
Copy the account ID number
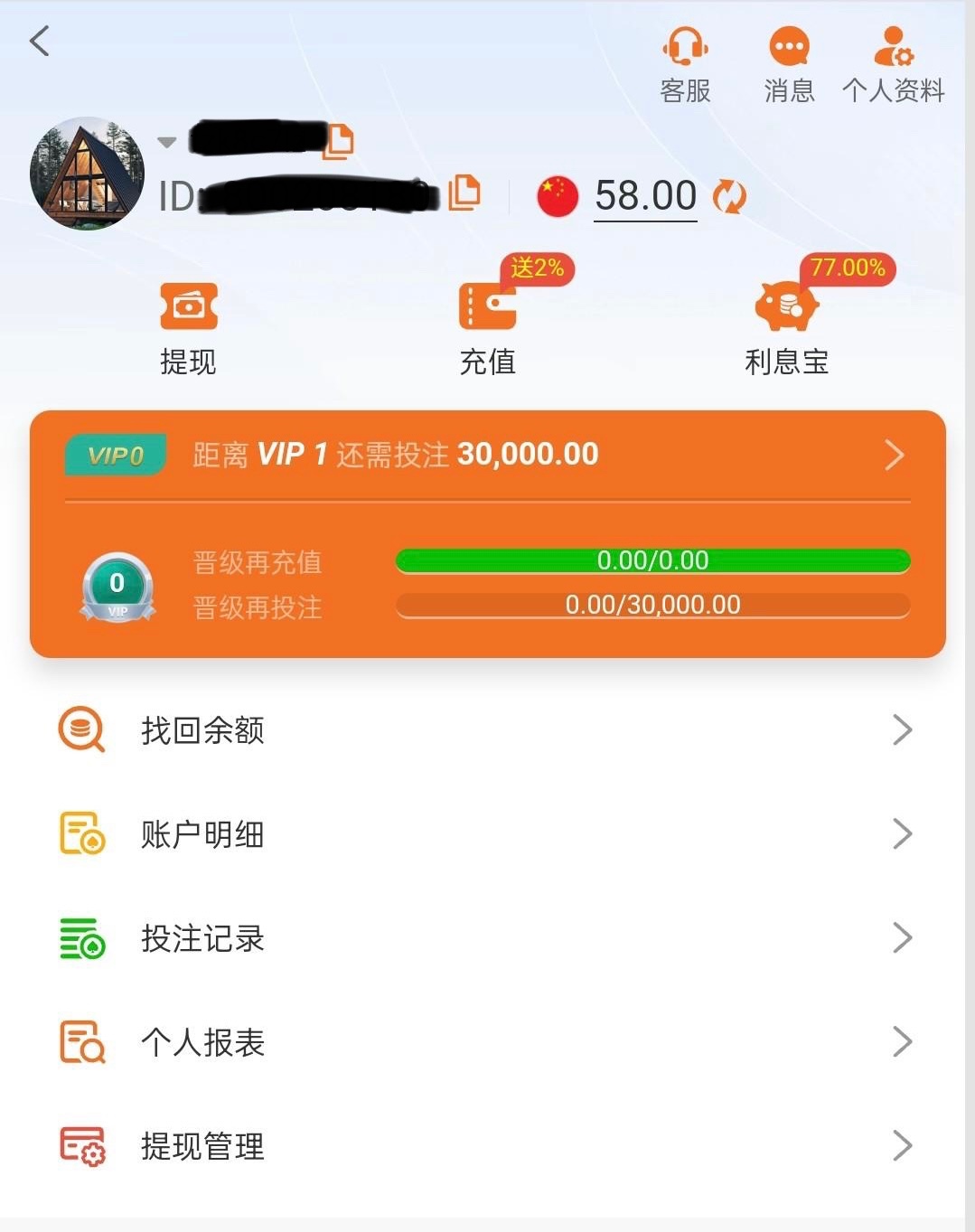tap(464, 192)
